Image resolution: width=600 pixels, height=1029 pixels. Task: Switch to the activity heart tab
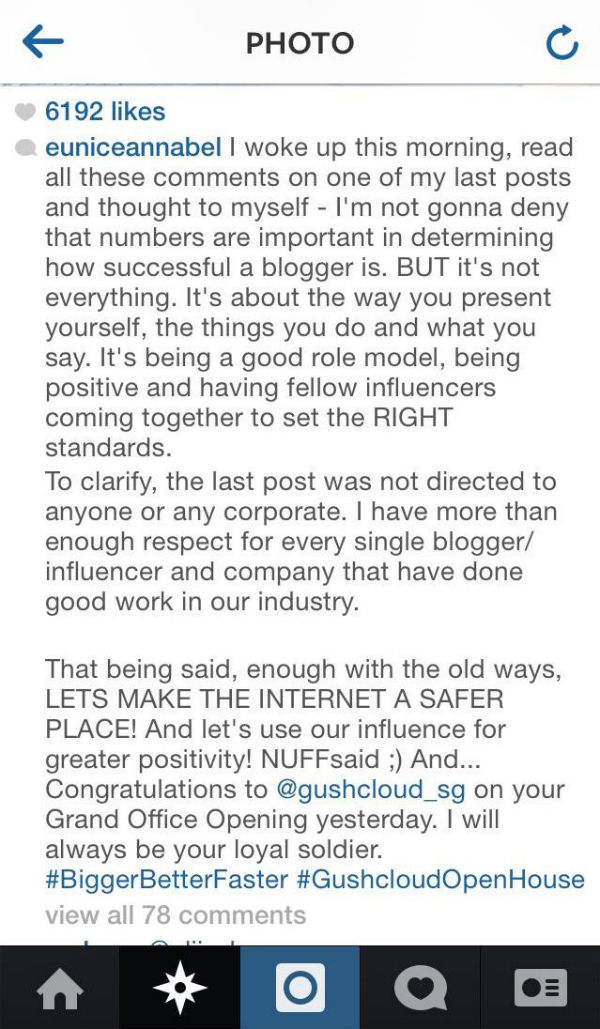pos(420,988)
